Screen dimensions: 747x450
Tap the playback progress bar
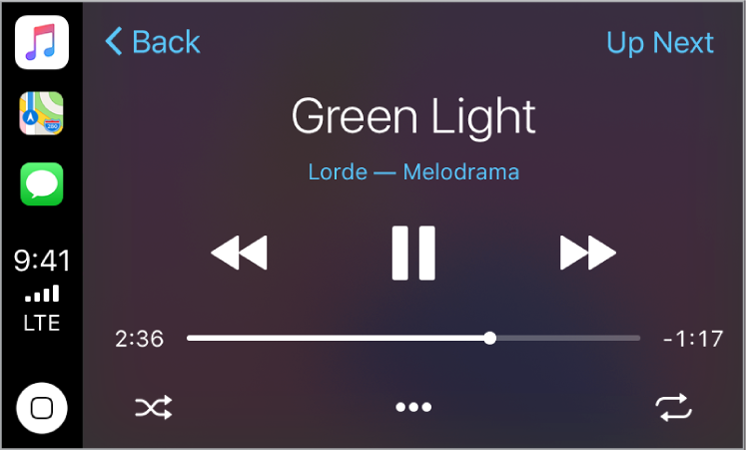pos(413,338)
